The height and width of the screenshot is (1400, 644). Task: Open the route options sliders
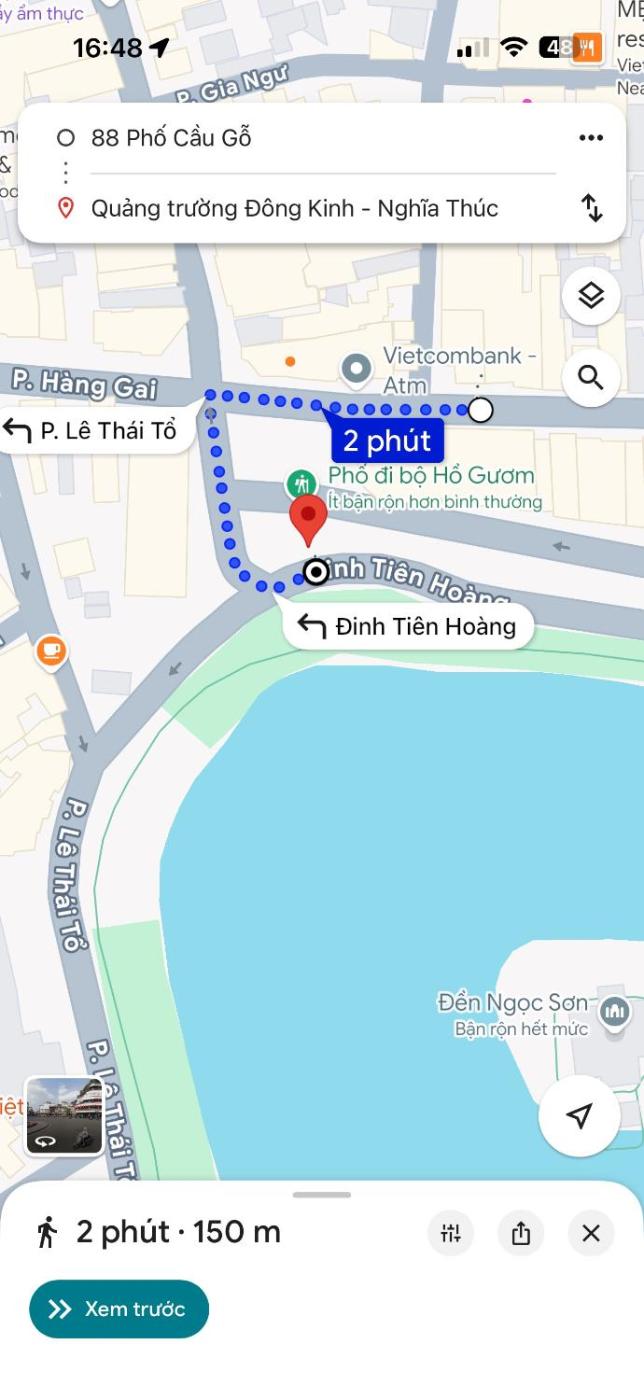click(x=451, y=1233)
